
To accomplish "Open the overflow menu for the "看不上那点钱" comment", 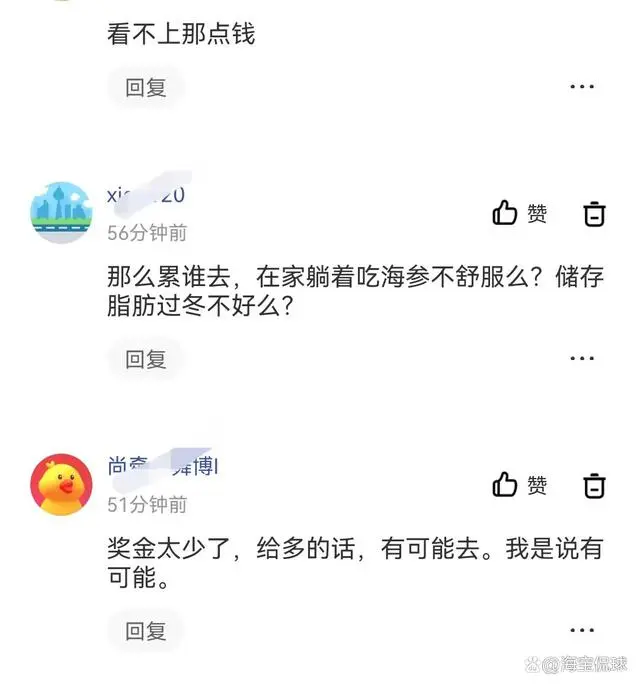I will pyautogui.click(x=582, y=87).
